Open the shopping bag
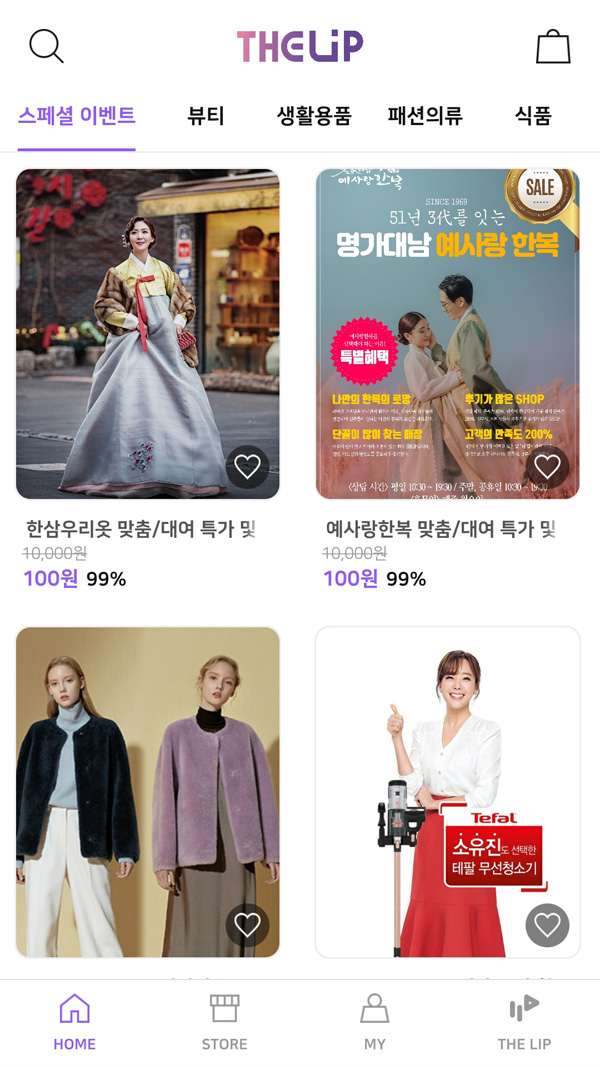 (553, 46)
